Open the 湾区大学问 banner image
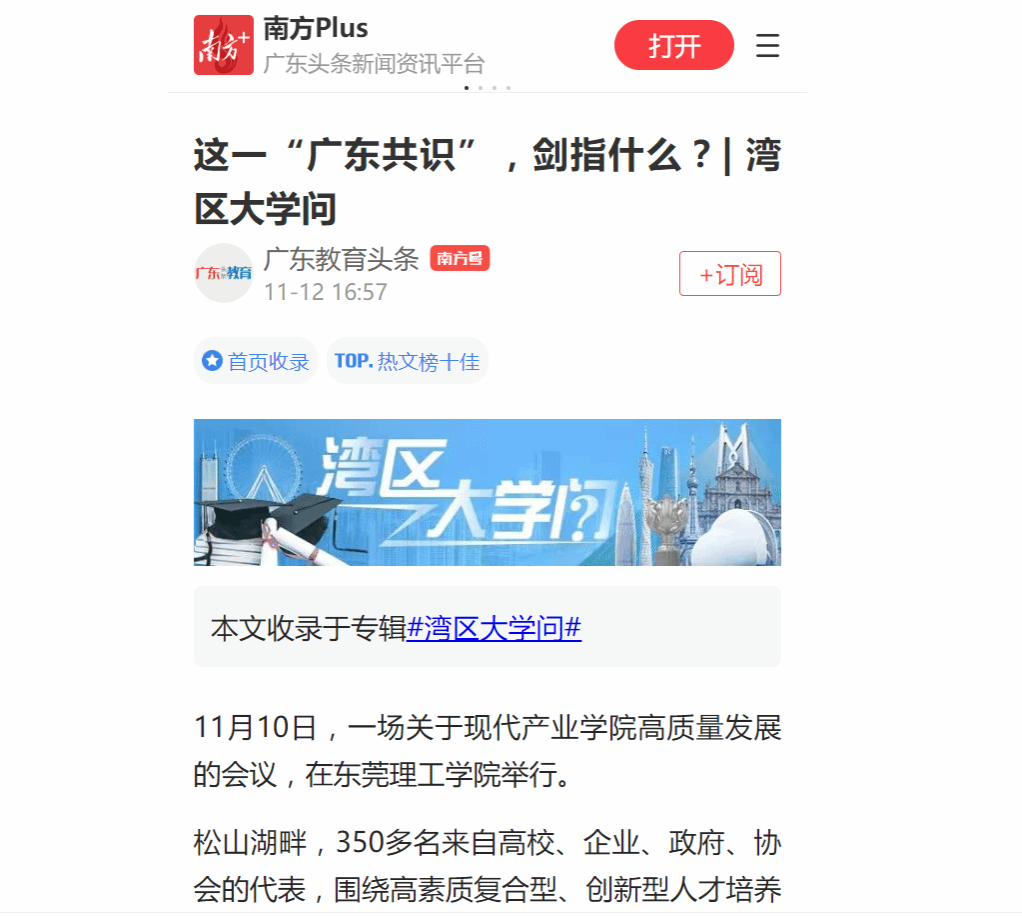 tap(487, 492)
